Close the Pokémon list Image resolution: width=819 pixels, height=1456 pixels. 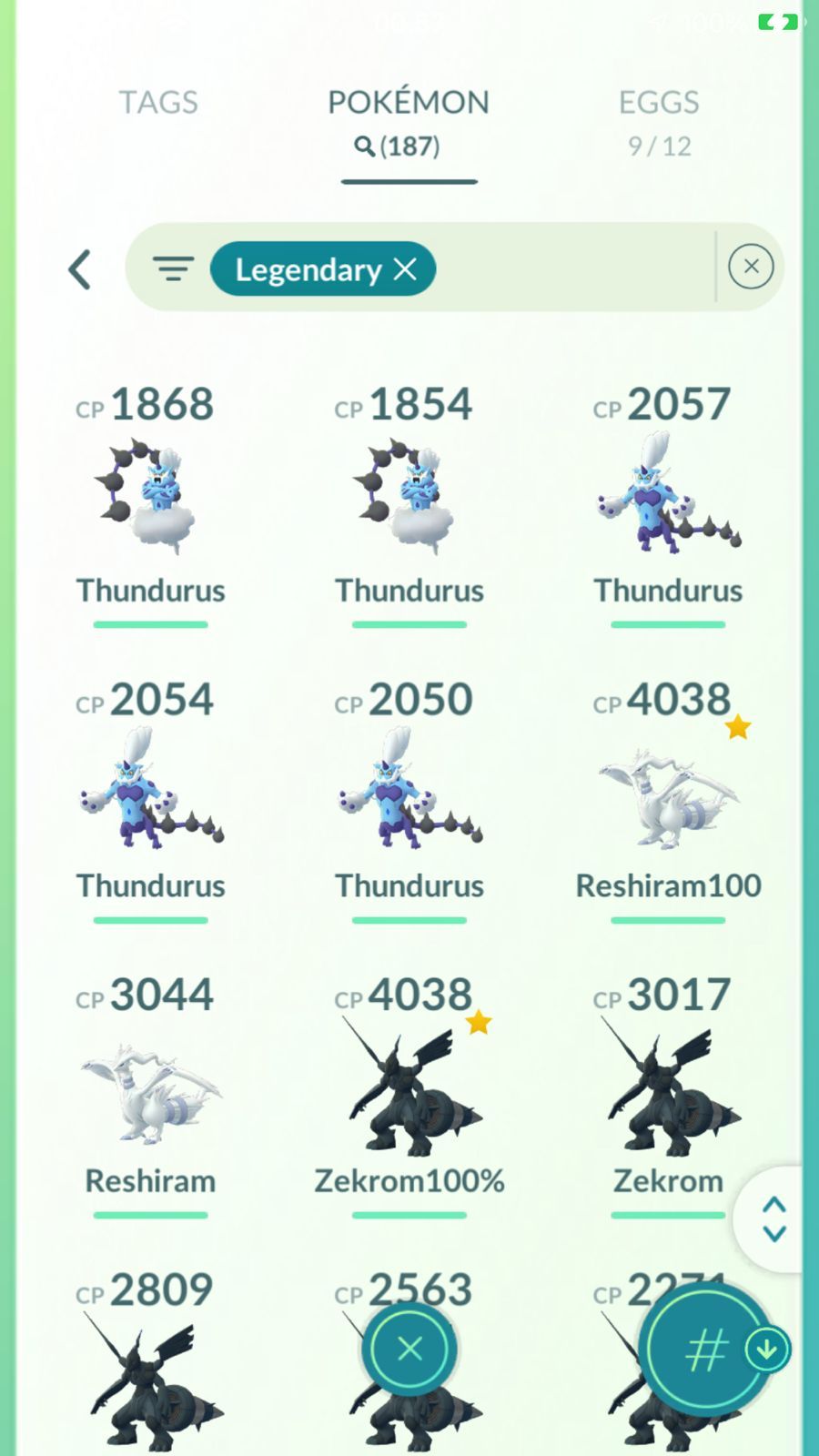409,1349
